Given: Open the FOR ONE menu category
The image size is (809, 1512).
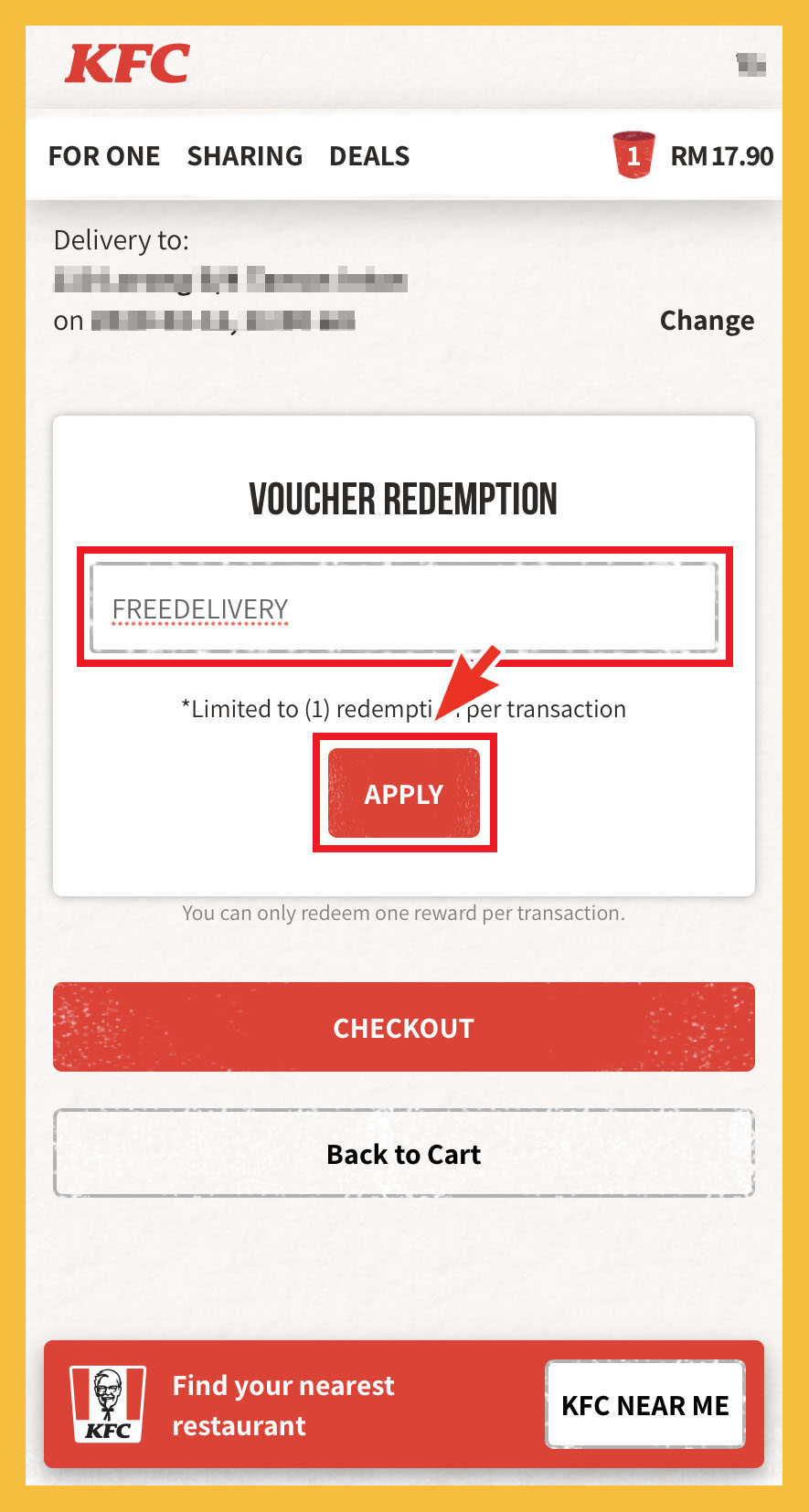Looking at the screenshot, I should [x=104, y=156].
